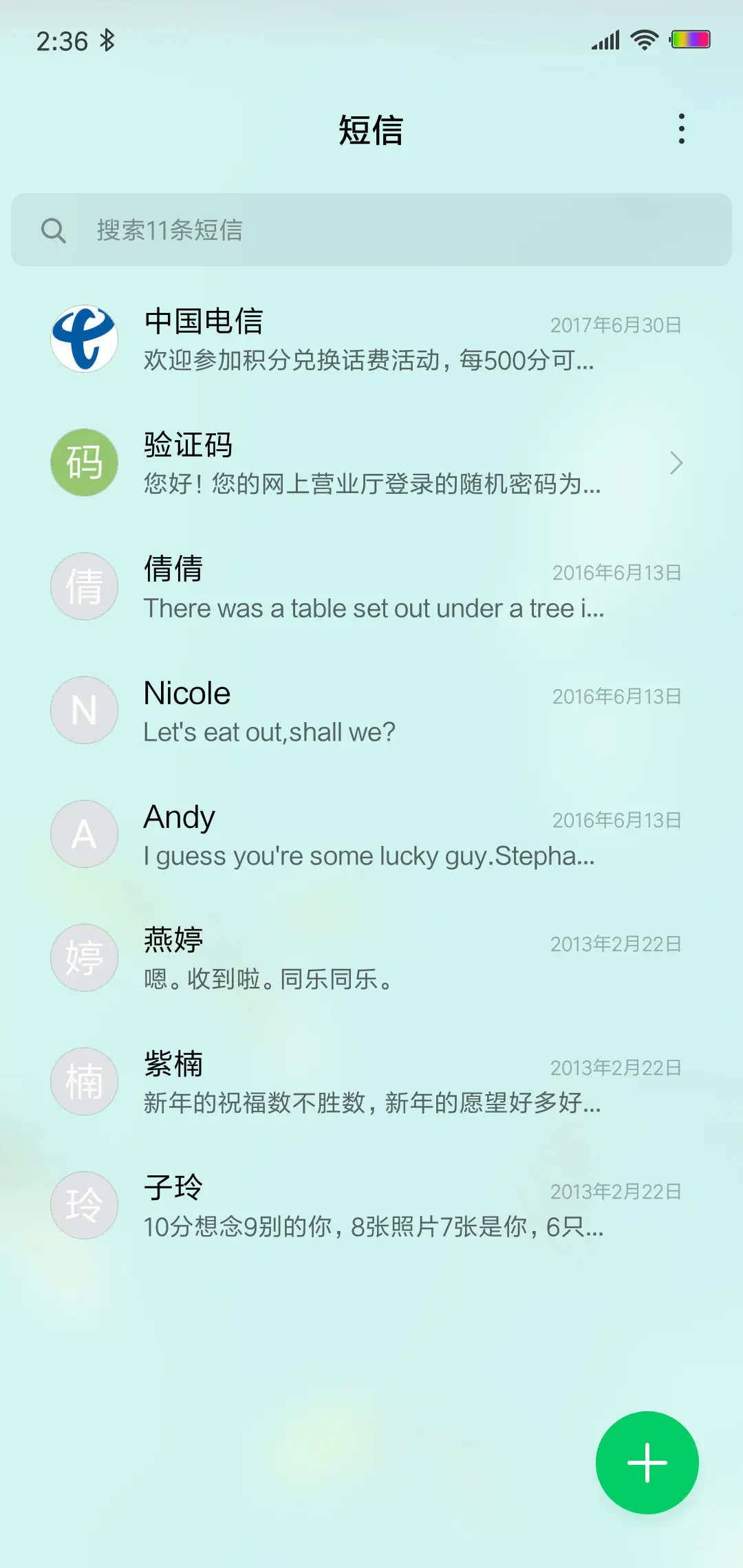
Task: Select the 倩倩 avatar icon
Action: click(x=84, y=586)
